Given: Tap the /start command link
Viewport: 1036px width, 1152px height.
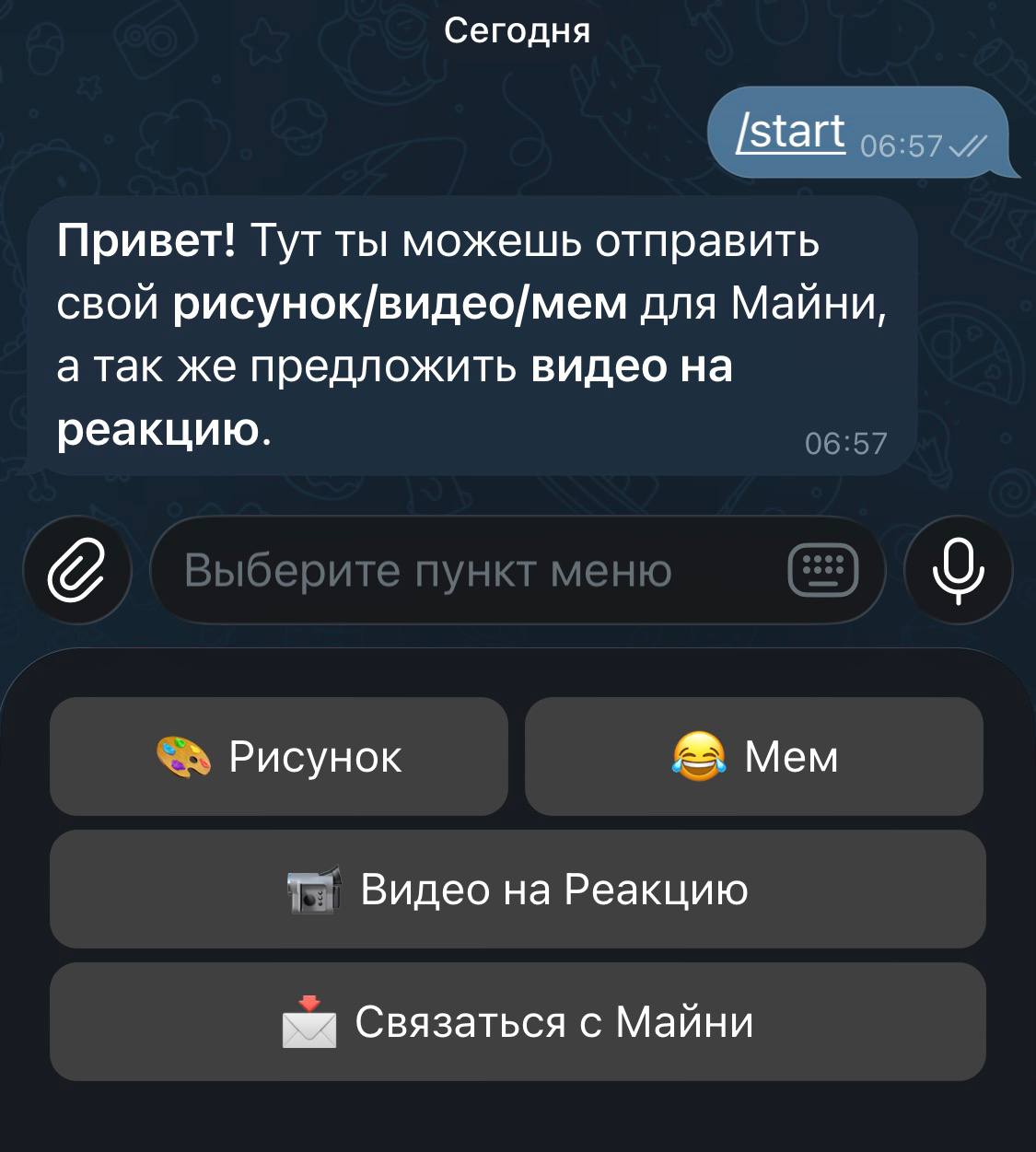Looking at the screenshot, I should pos(790,131).
